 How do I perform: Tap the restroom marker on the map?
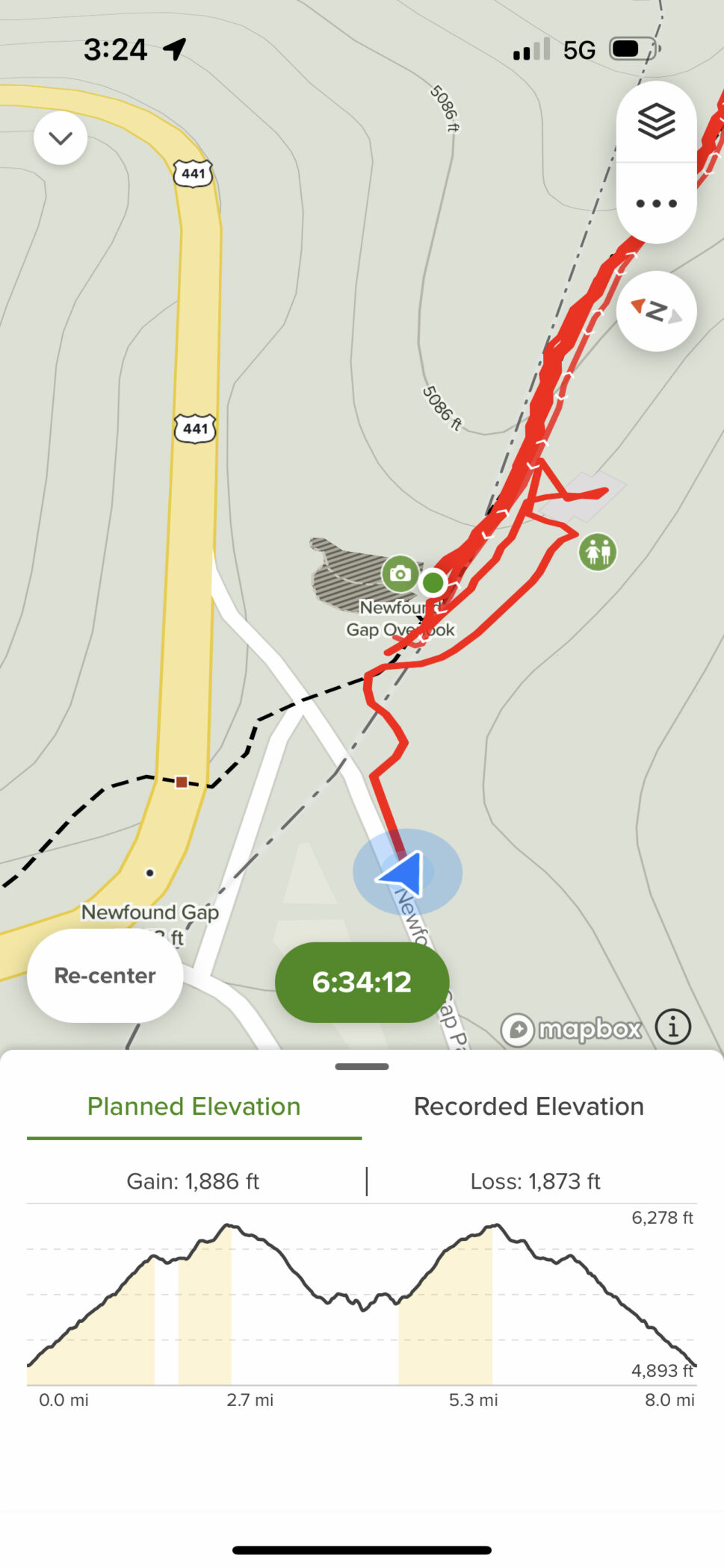point(598,552)
